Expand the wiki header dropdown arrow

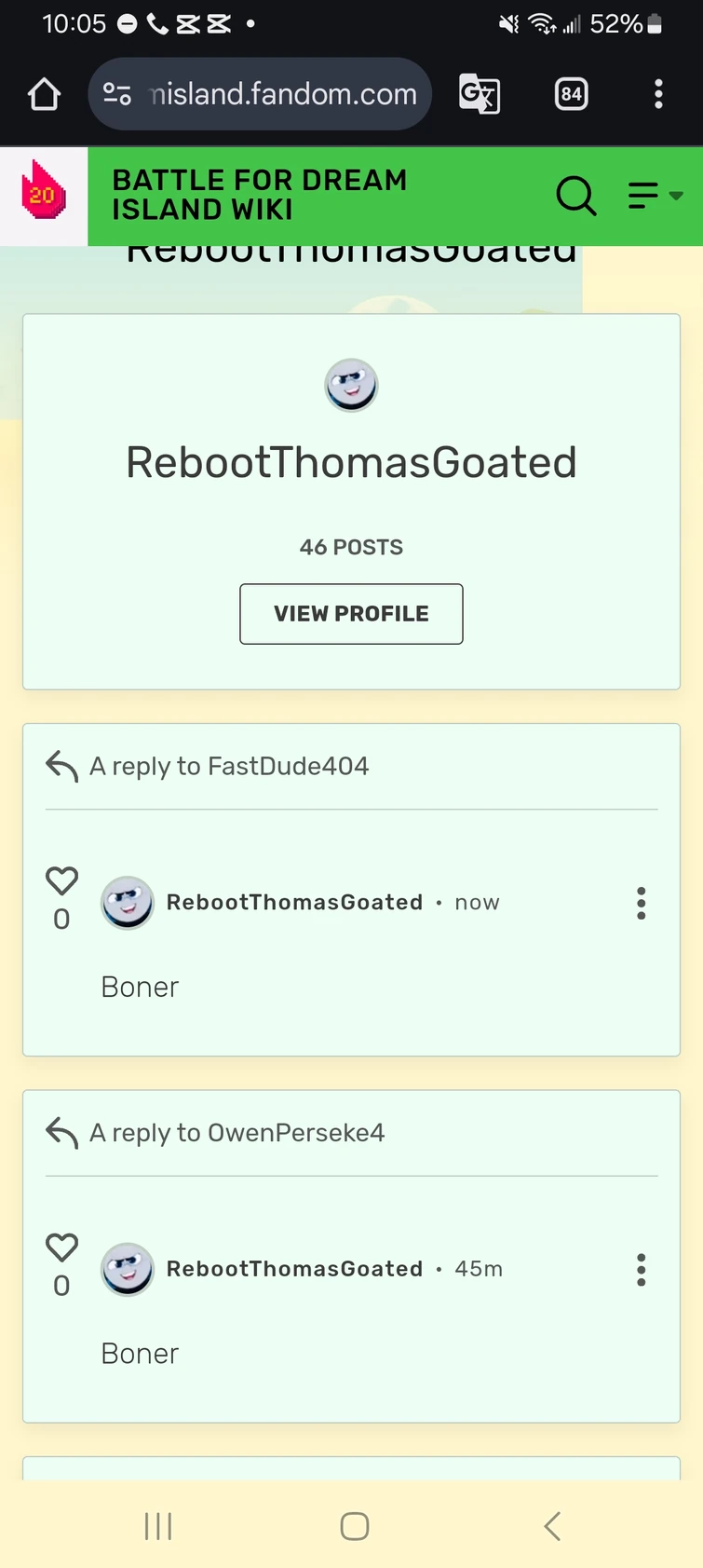675,198
